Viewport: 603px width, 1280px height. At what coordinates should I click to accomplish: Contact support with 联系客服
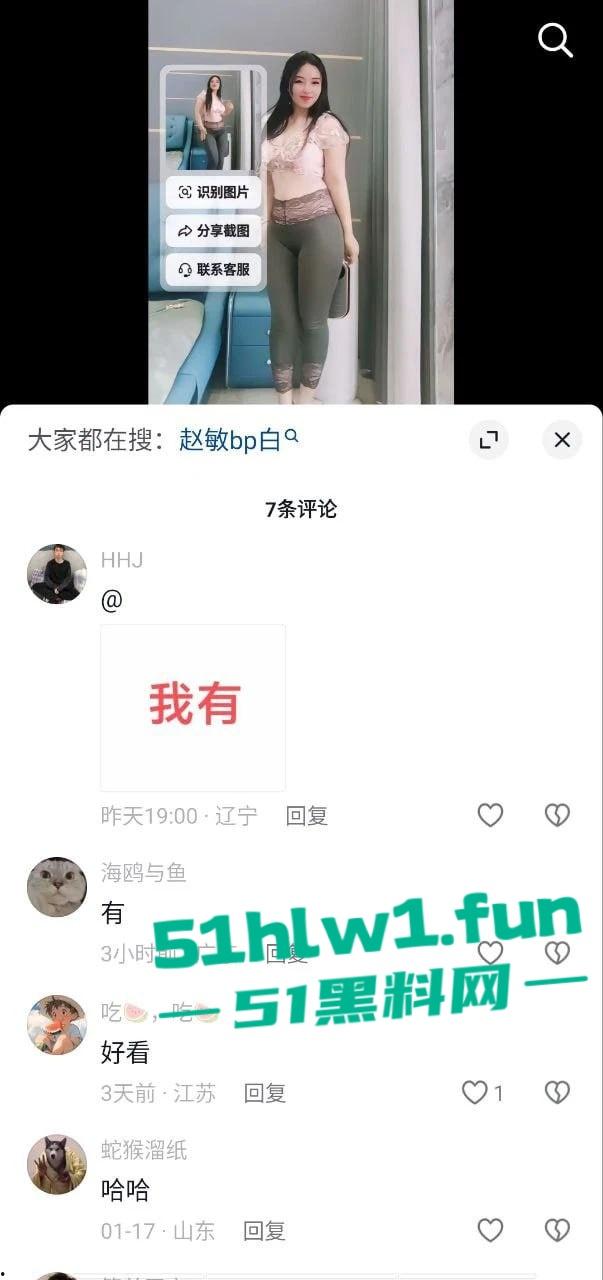coord(213,269)
